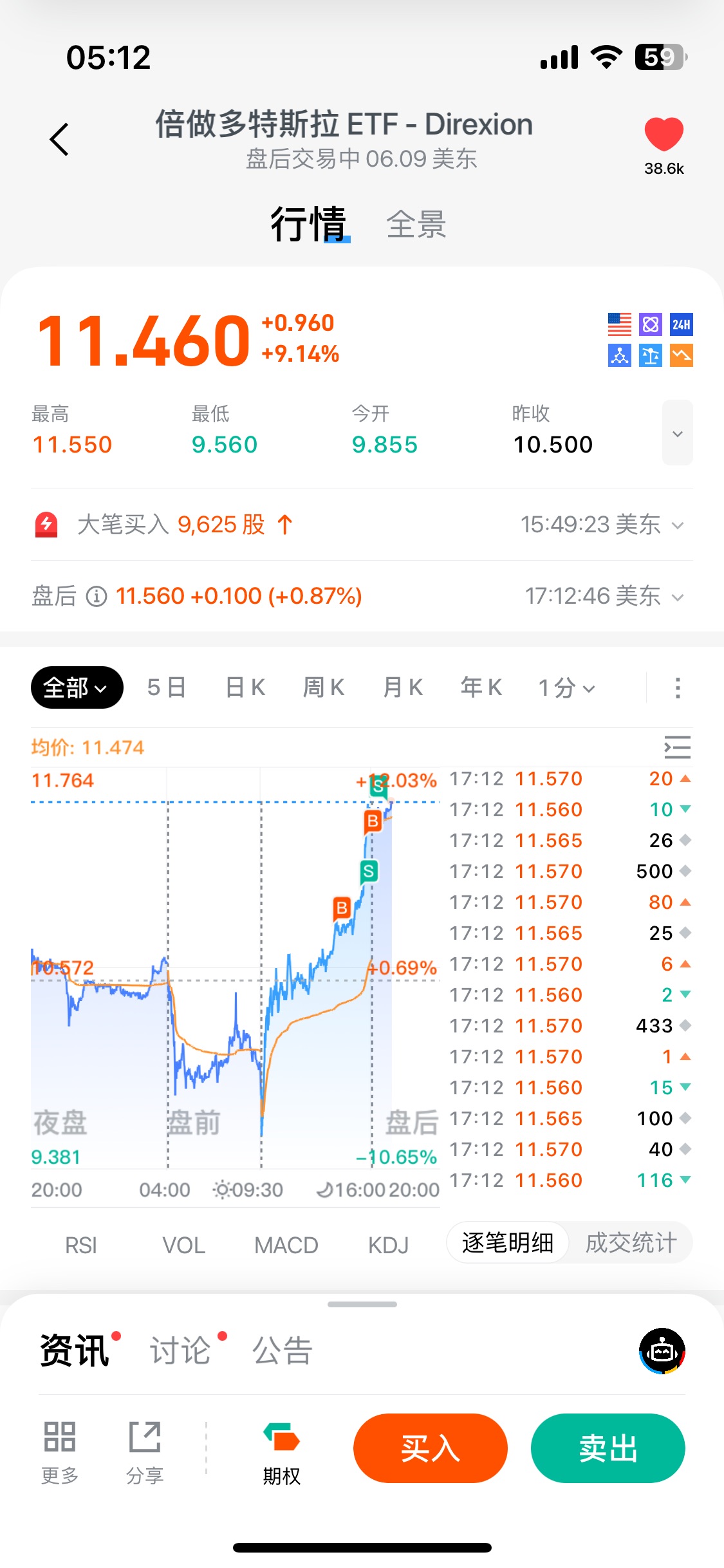The image size is (724, 1568).
Task: Select the MACD indicator
Action: click(286, 1246)
